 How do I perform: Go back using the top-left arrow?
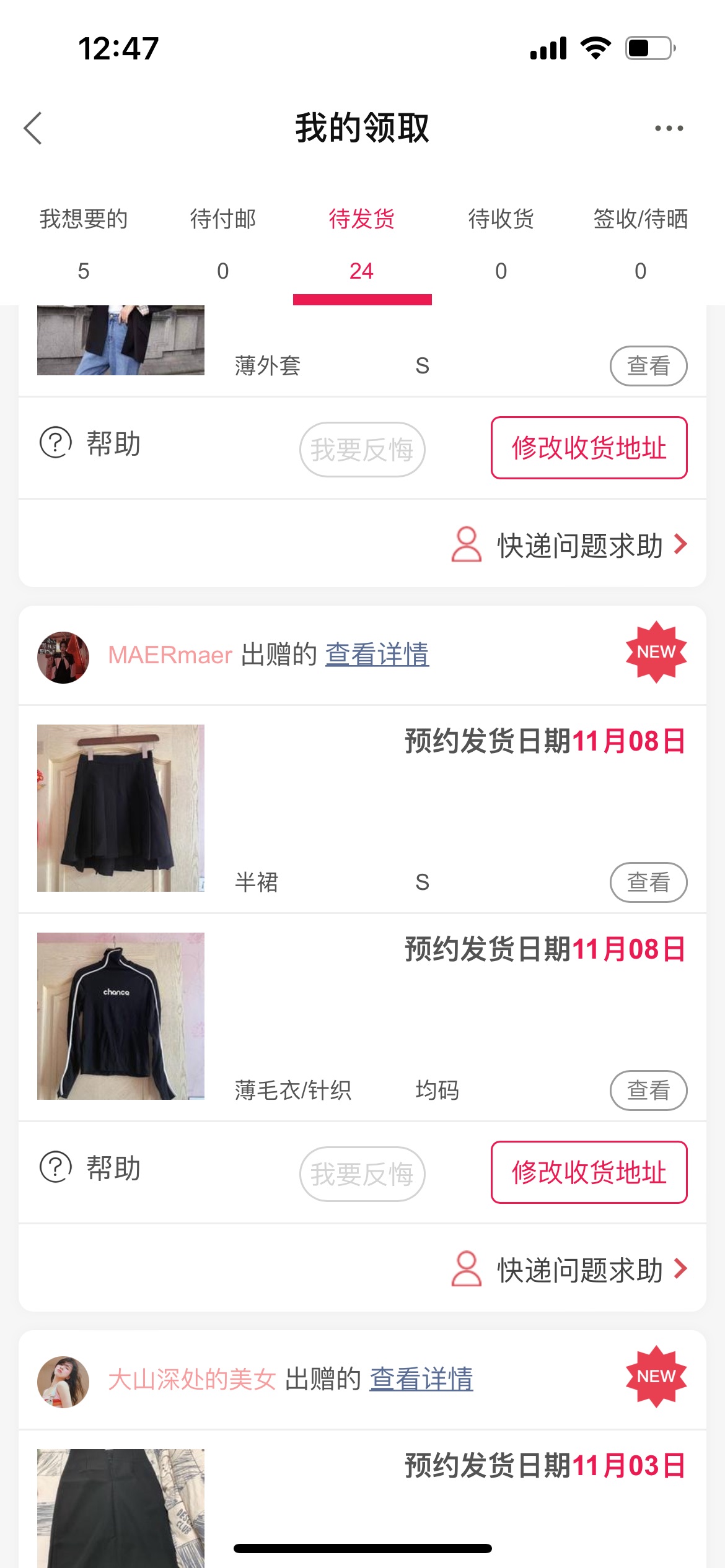point(33,128)
